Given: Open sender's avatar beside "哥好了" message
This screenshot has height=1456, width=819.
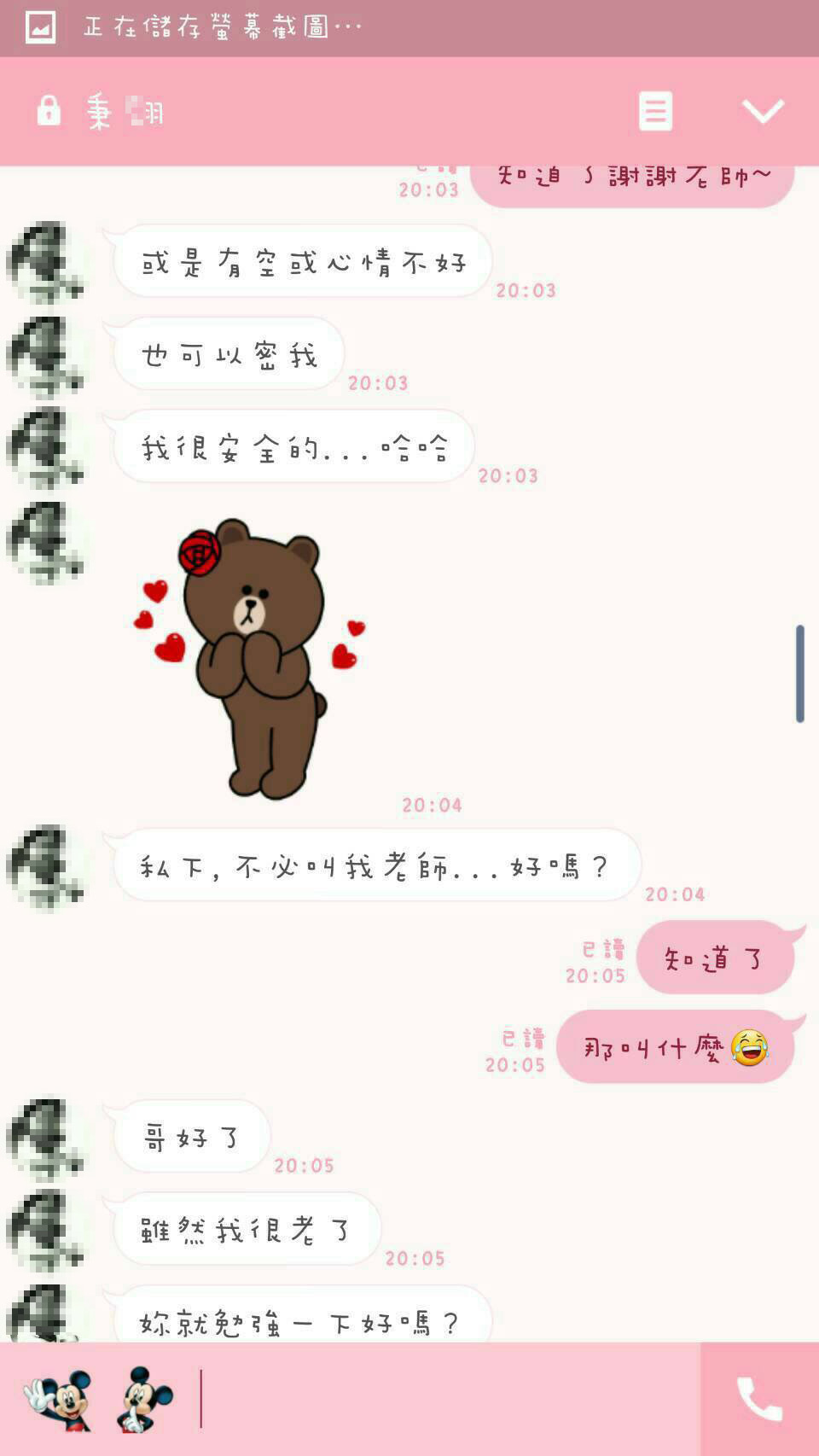Looking at the screenshot, I should point(45,1139).
